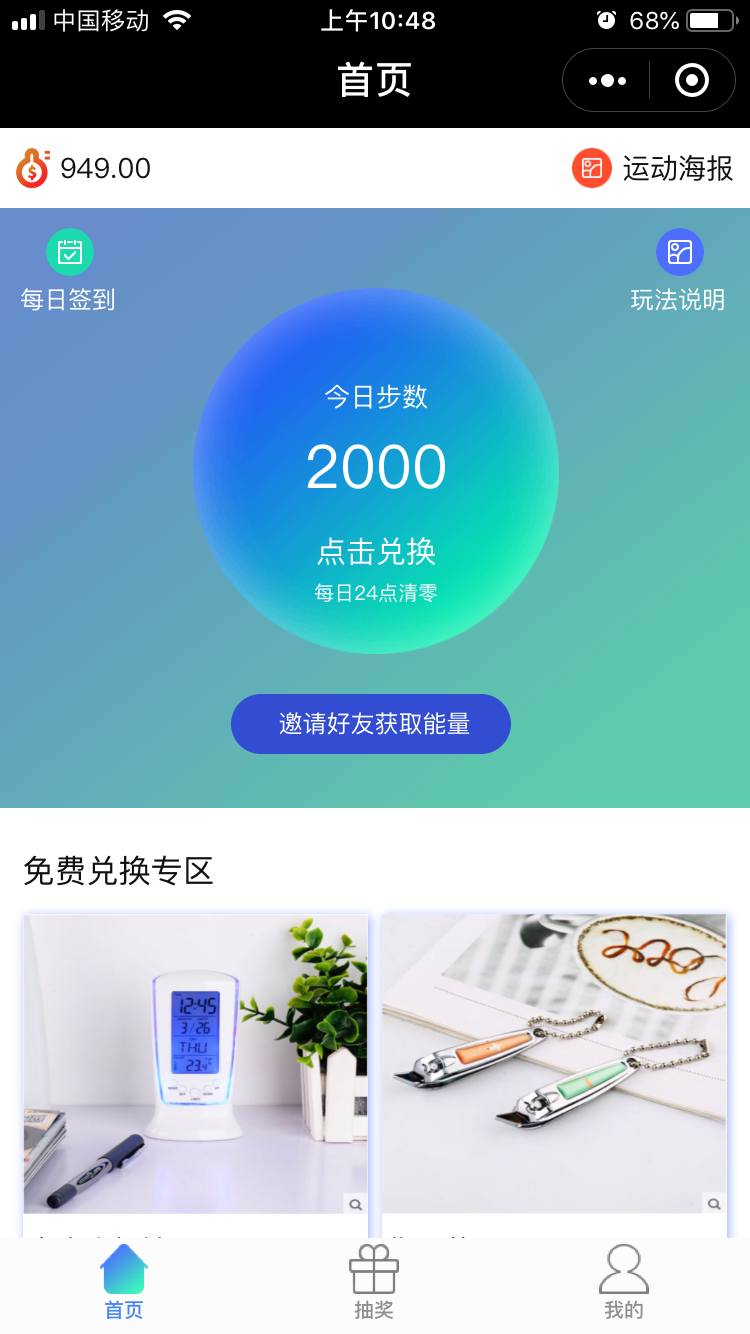The height and width of the screenshot is (1334, 750).
Task: Open the digital alarm clock product
Action: click(195, 1063)
